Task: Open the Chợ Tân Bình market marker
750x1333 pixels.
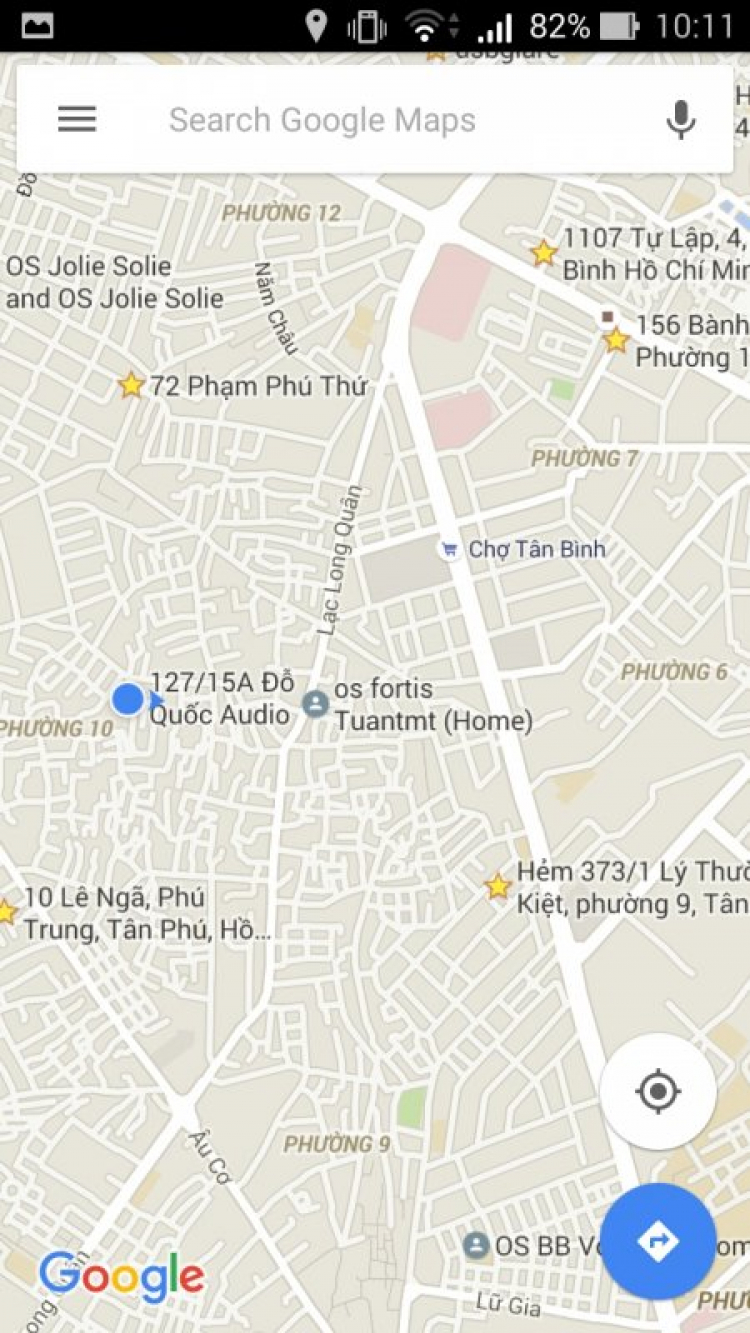Action: pyautogui.click(x=450, y=549)
